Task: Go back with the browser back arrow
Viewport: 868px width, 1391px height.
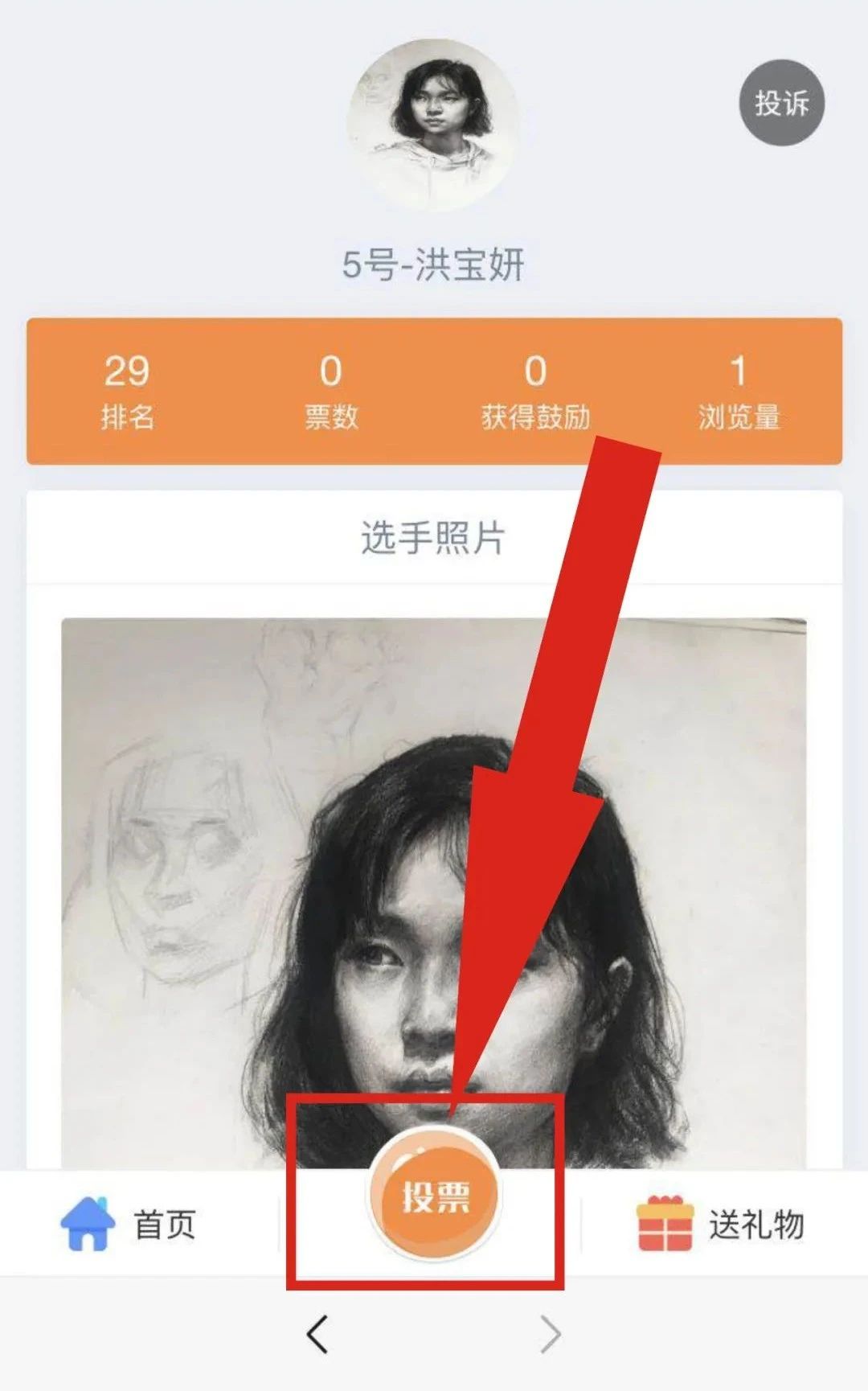Action: [317, 1335]
